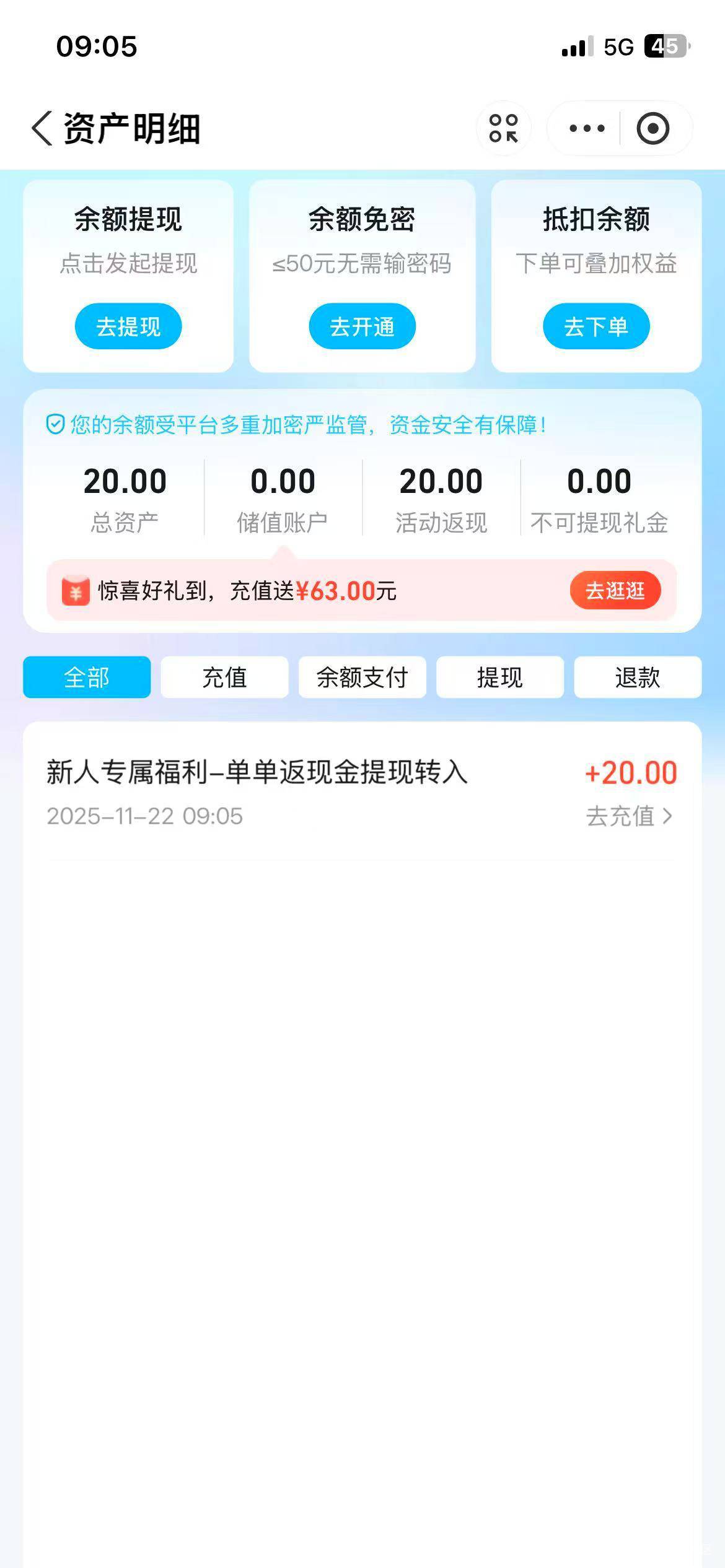Switch to the 余额支付 tab
The width and height of the screenshot is (725, 1568).
tap(362, 677)
